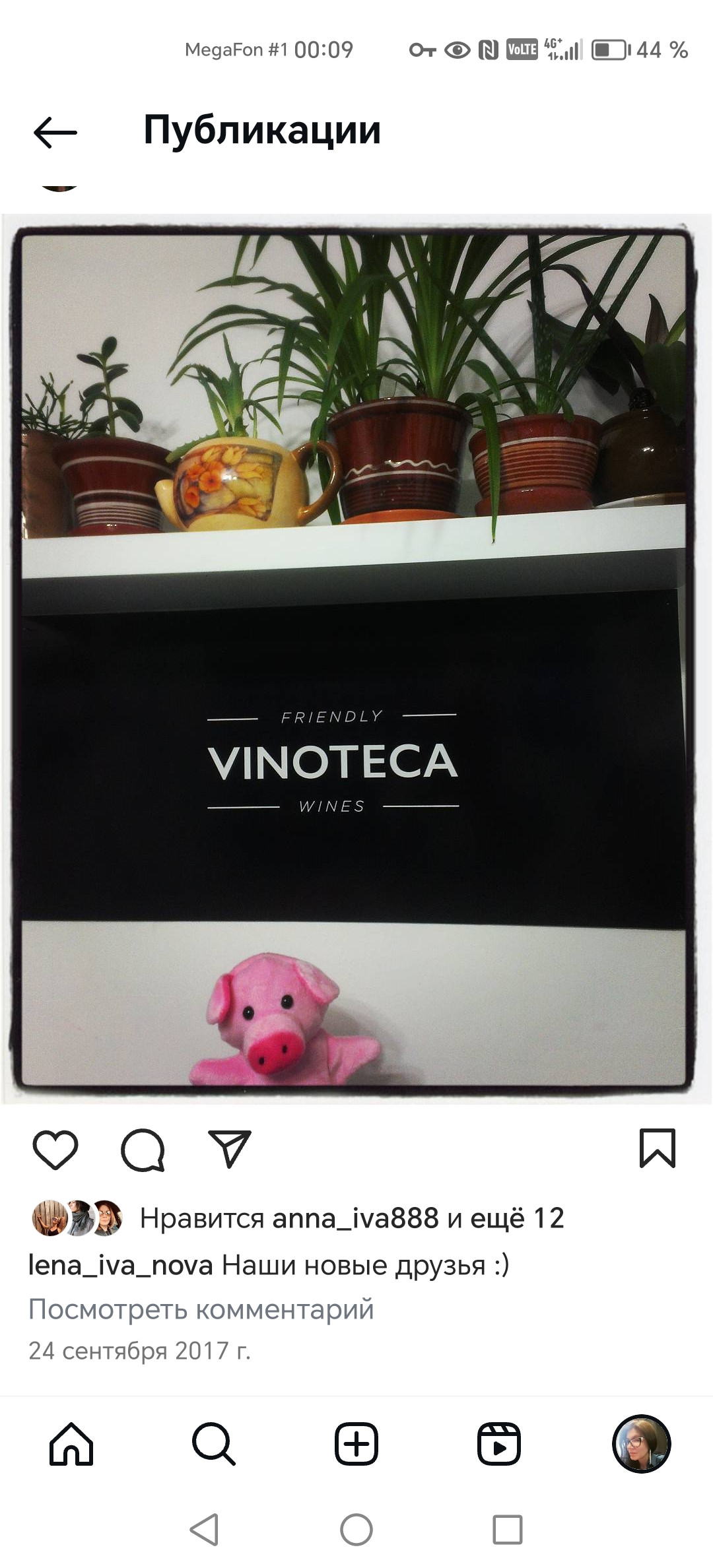The image size is (713, 1568).
Task: Open the Search tab
Action: click(214, 1444)
